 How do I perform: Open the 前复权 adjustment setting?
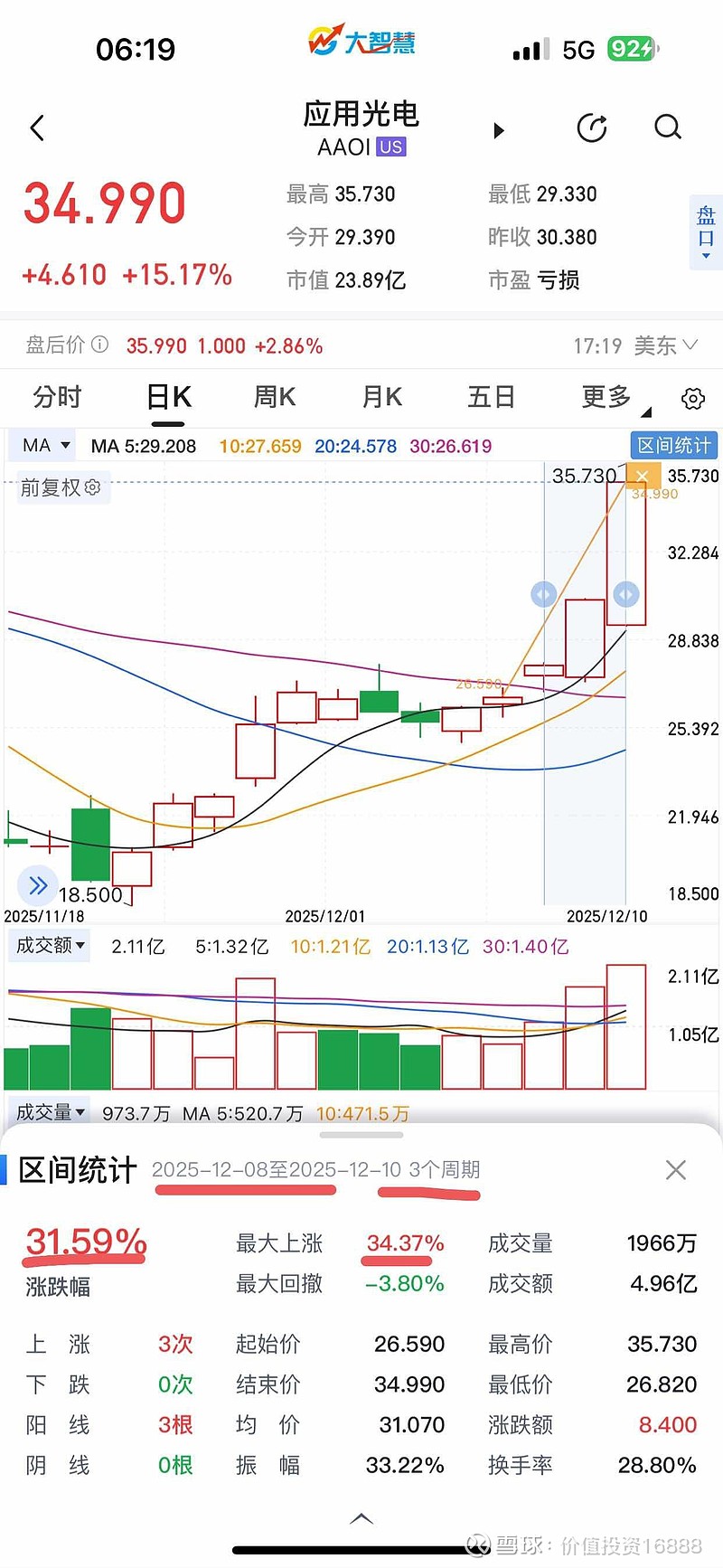pos(61,487)
